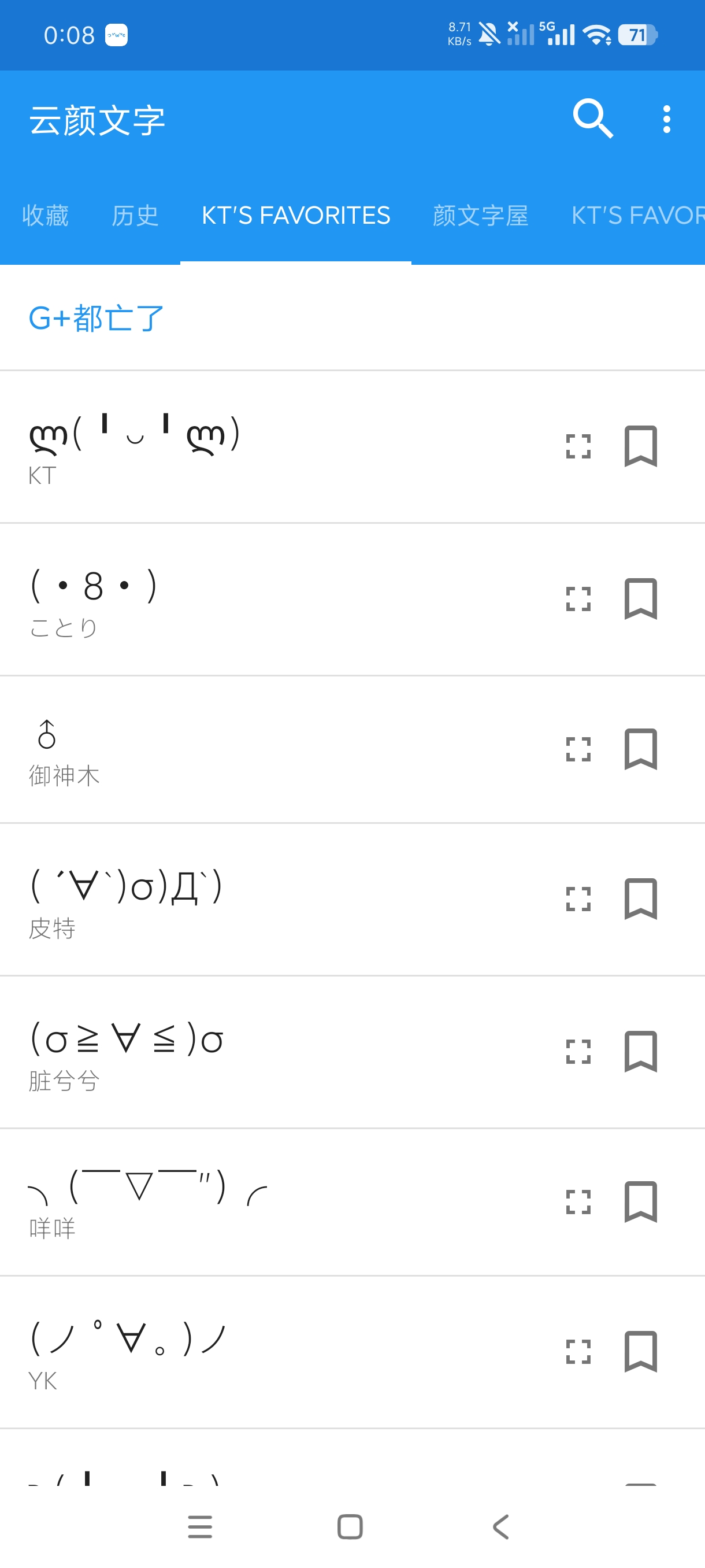Expand the ことり kaomoji to fullscreen
The height and width of the screenshot is (1568, 705).
(x=578, y=599)
